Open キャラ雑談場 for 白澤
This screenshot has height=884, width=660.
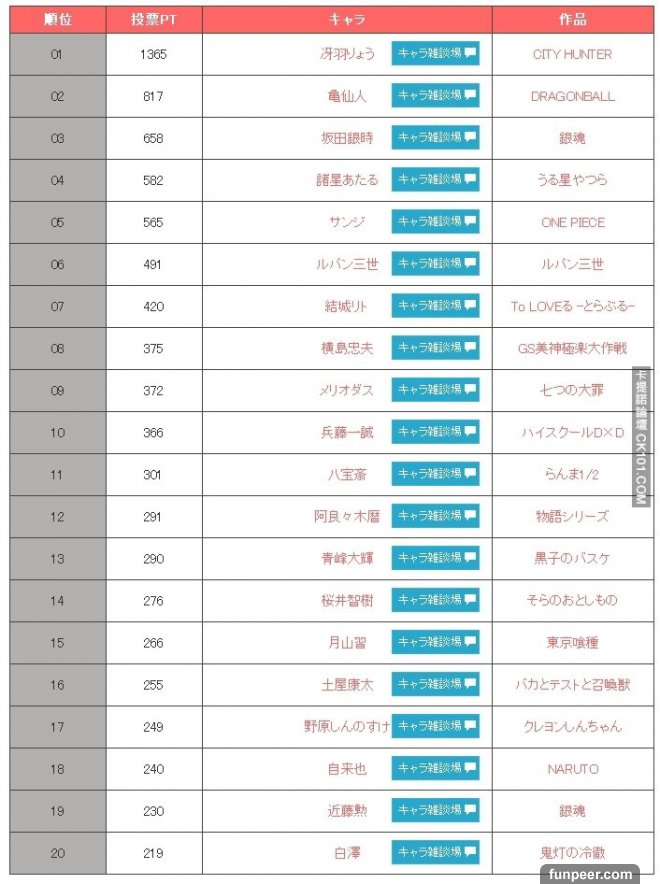435,852
